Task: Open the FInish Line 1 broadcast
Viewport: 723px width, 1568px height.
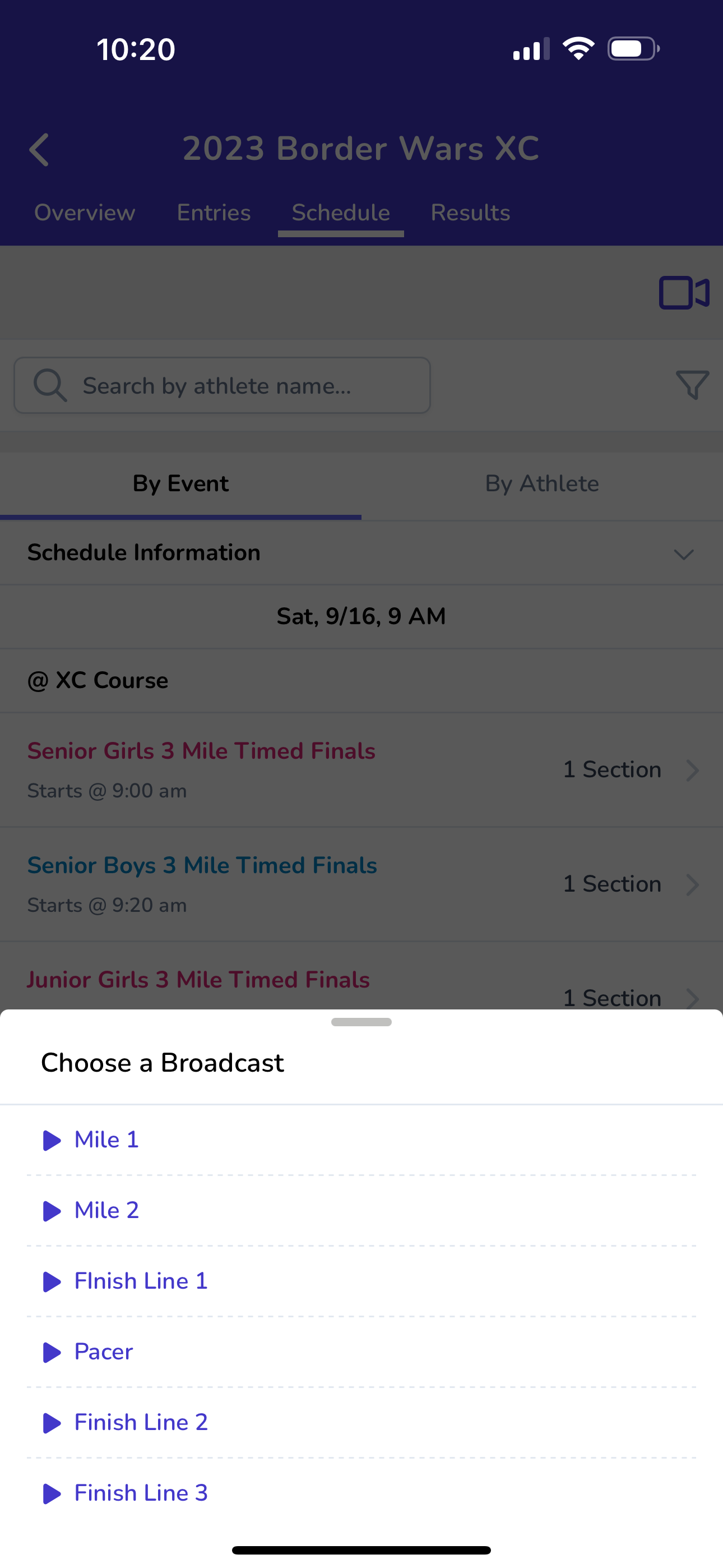Action: pyautogui.click(x=361, y=1281)
